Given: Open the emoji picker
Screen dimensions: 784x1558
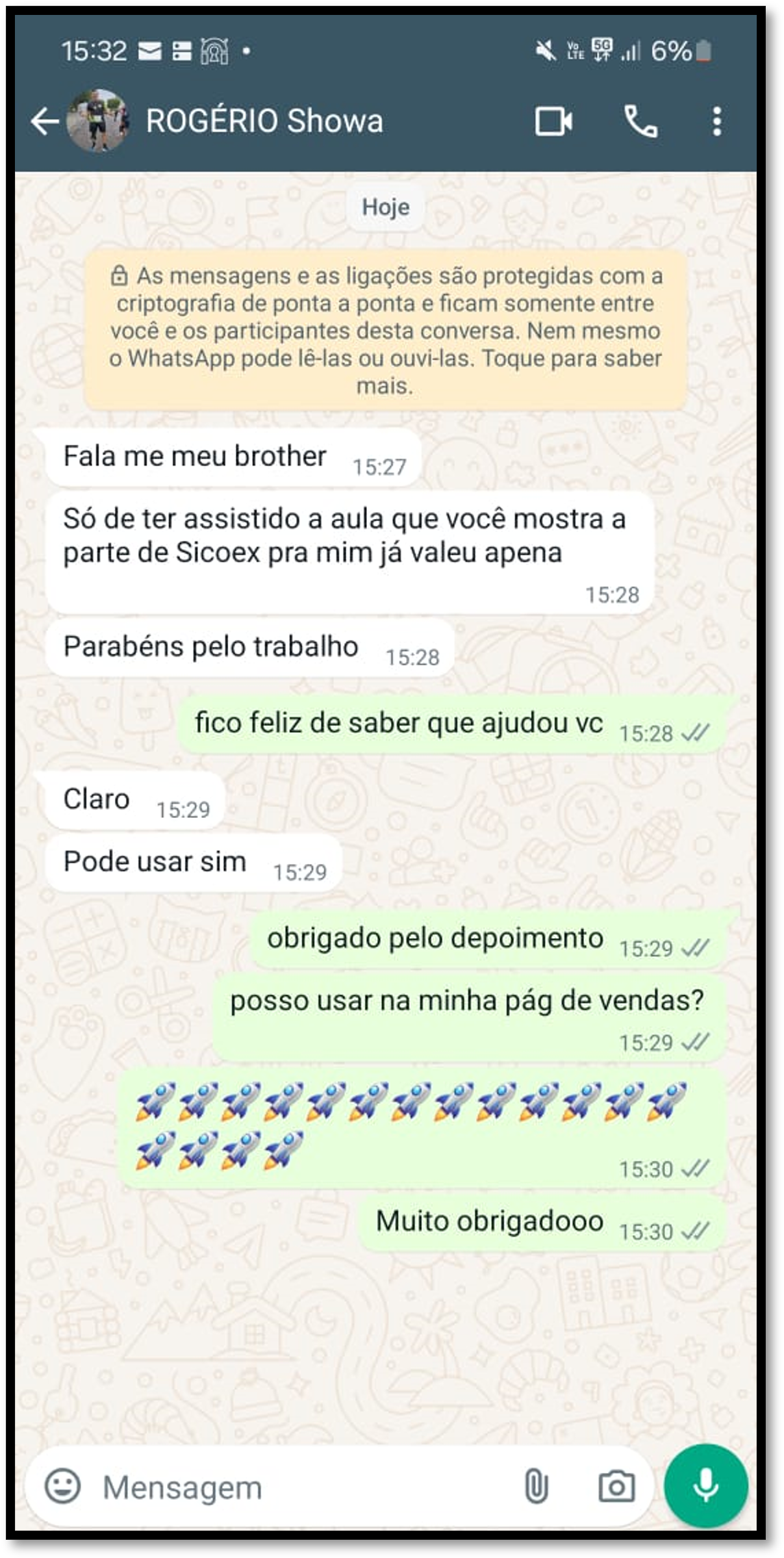Looking at the screenshot, I should coord(62,1486).
